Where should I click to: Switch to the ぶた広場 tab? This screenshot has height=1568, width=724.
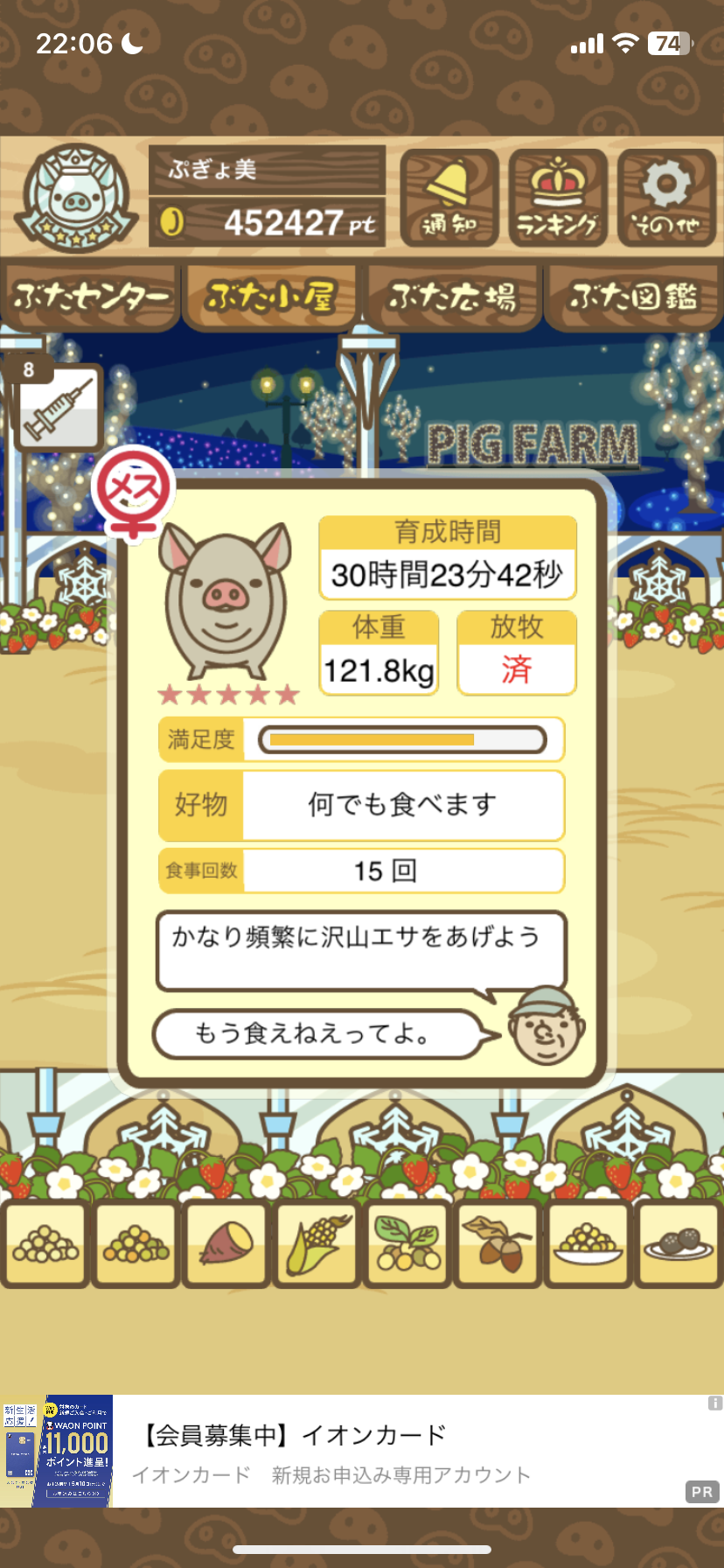(453, 297)
